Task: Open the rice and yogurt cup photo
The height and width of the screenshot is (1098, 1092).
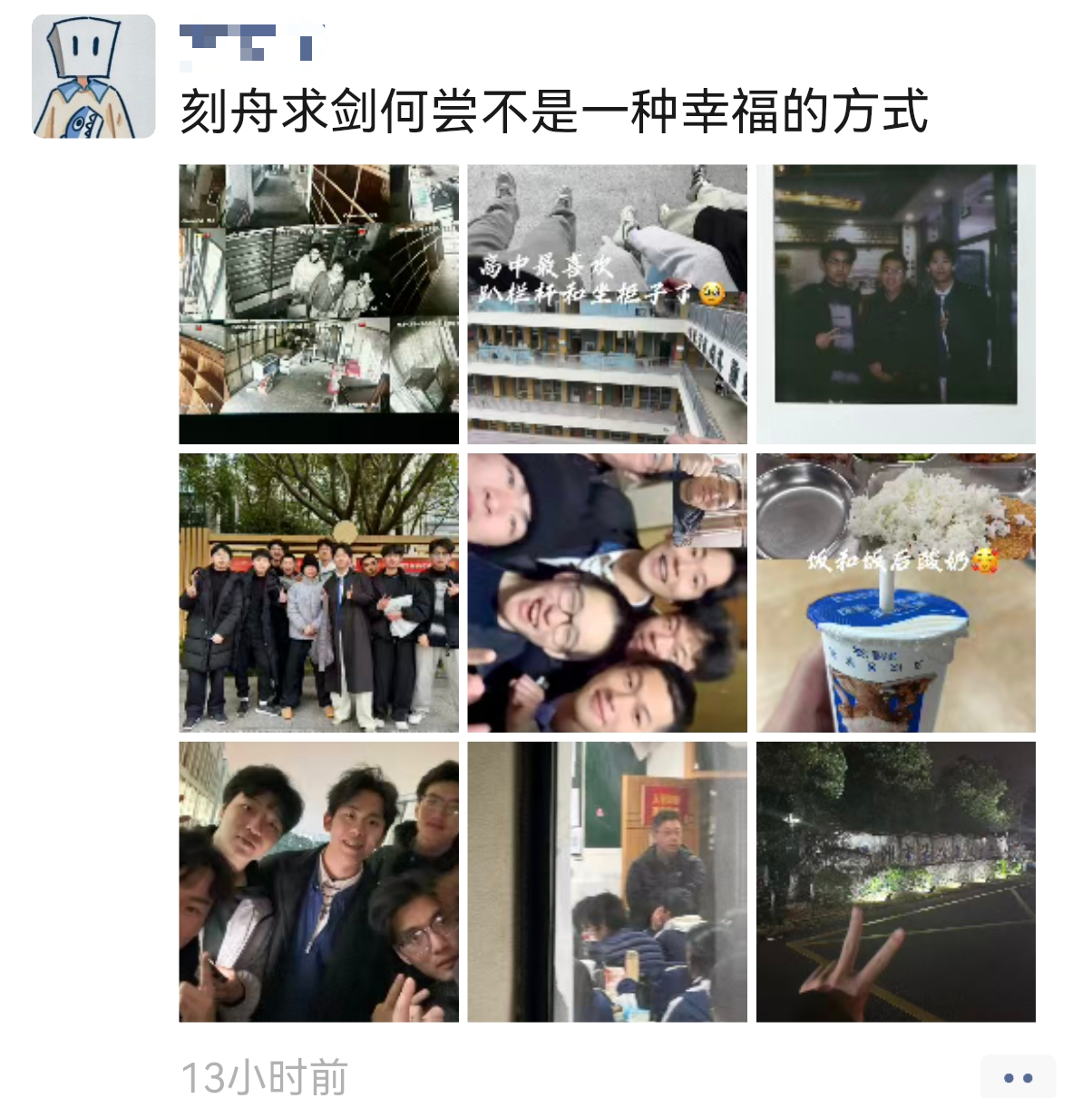Action: (x=895, y=593)
